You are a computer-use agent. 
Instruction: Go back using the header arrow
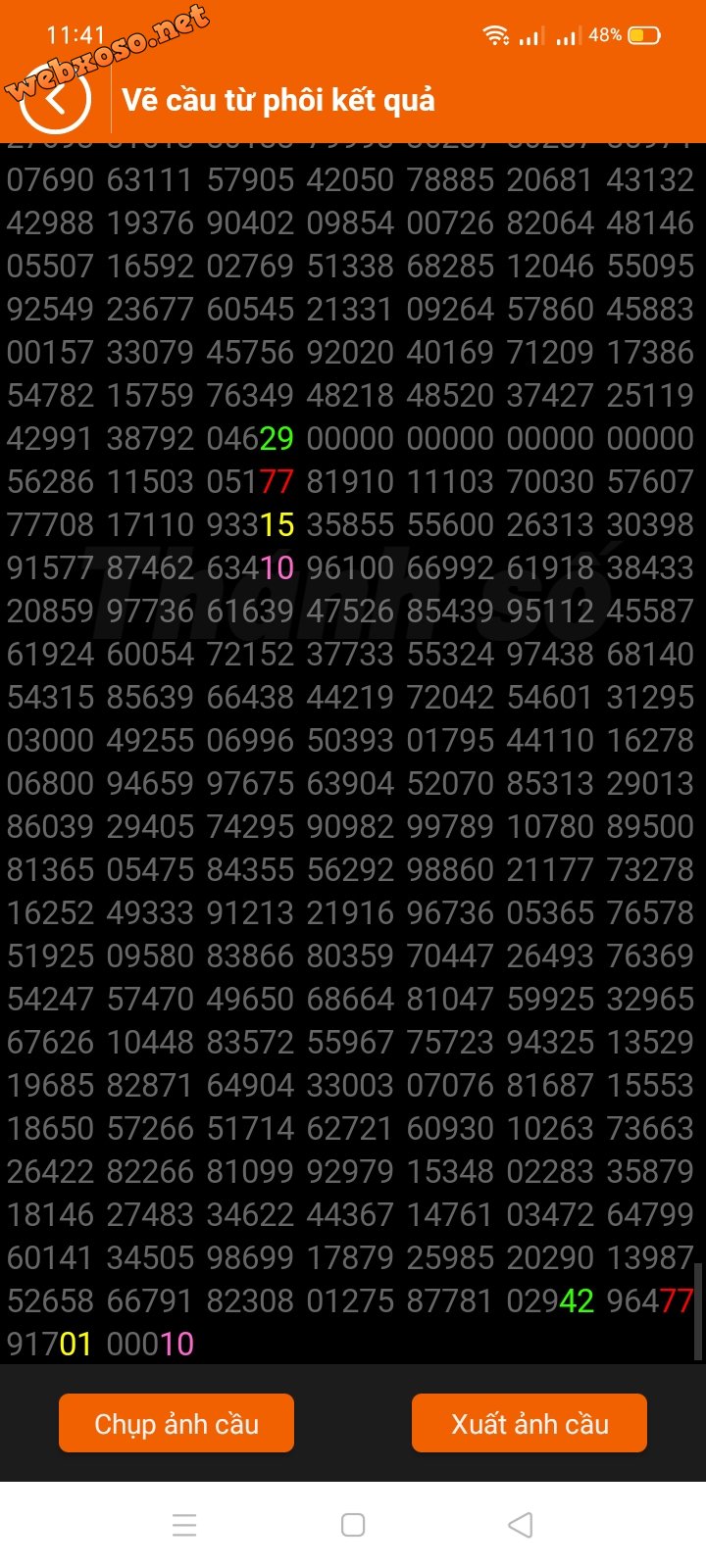pyautogui.click(x=56, y=99)
